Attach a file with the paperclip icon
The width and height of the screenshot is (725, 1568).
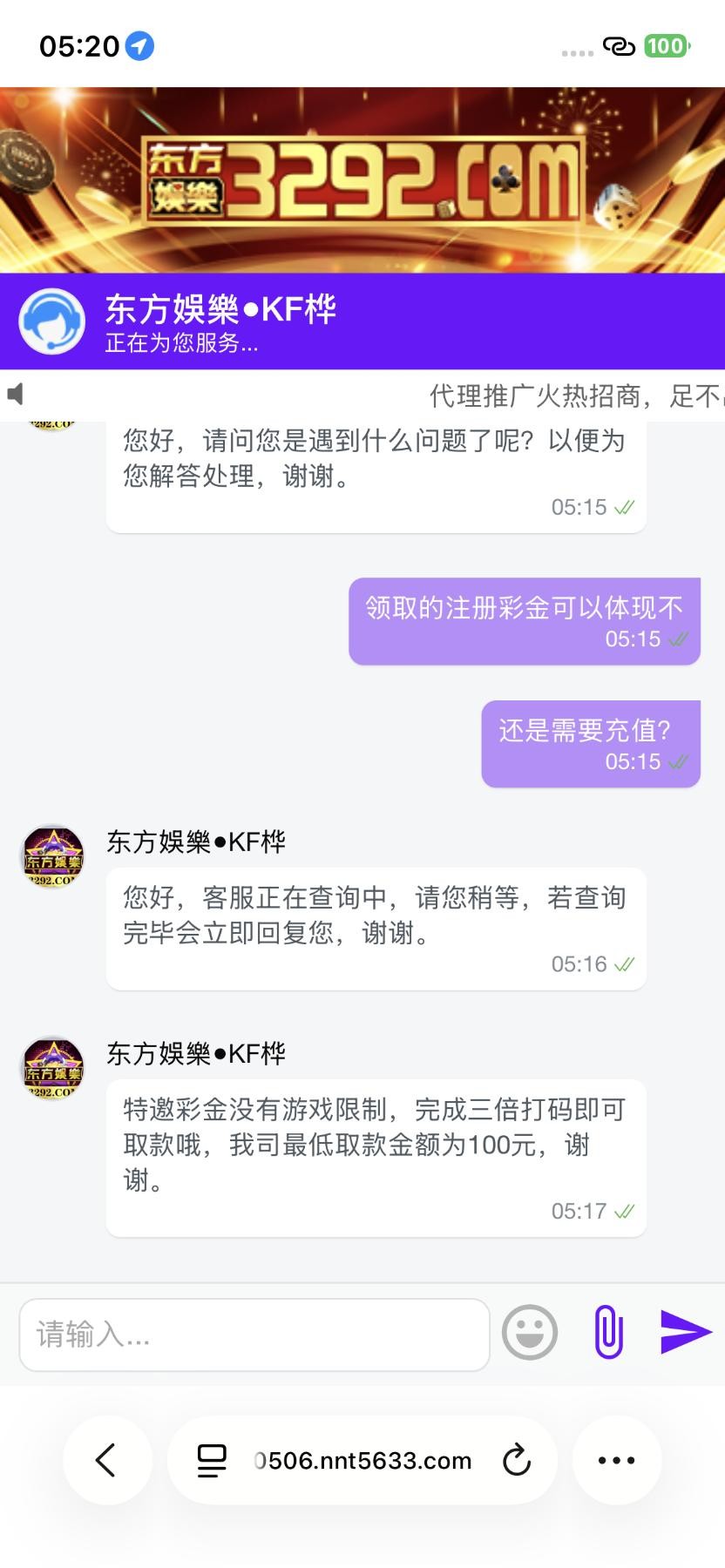point(608,1332)
